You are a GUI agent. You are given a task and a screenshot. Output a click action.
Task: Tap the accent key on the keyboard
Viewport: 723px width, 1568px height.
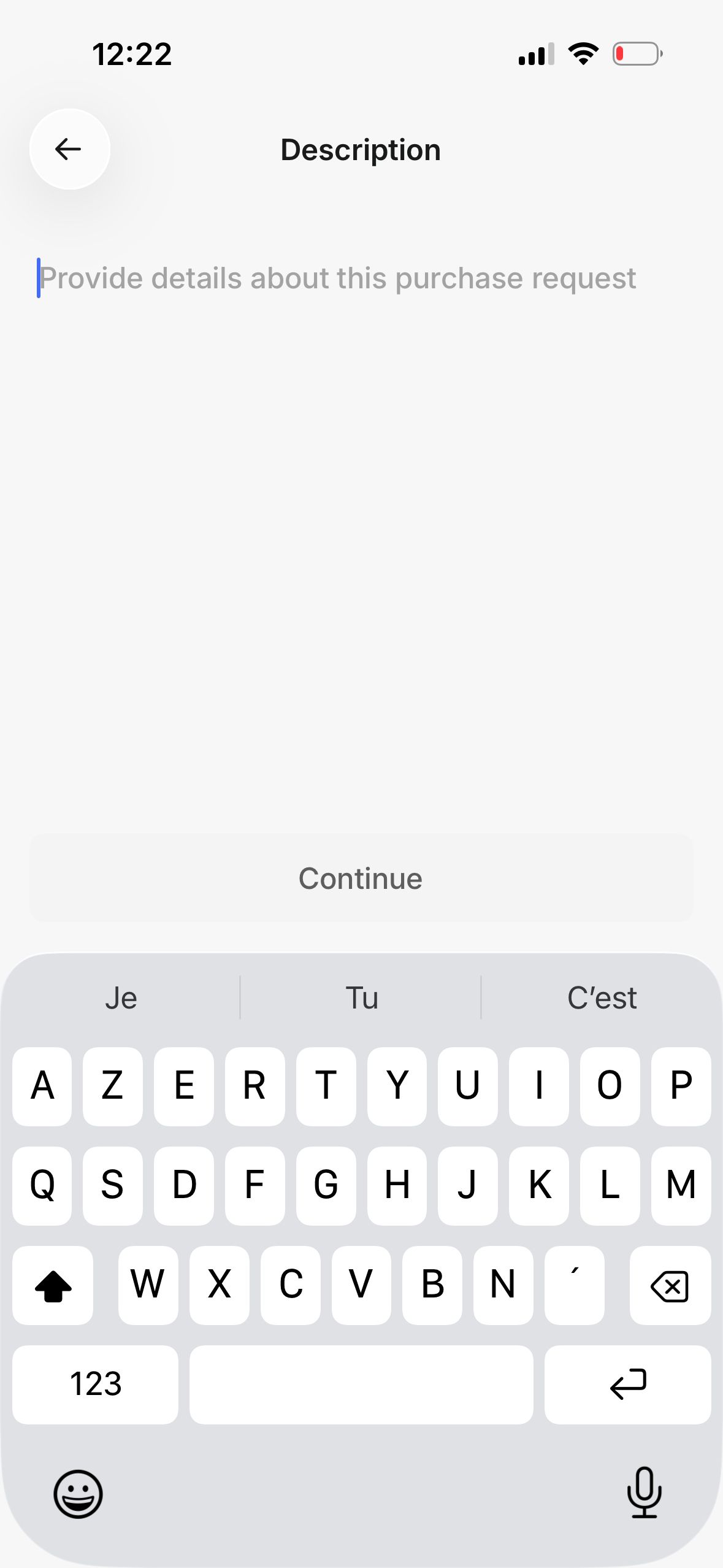(575, 1285)
